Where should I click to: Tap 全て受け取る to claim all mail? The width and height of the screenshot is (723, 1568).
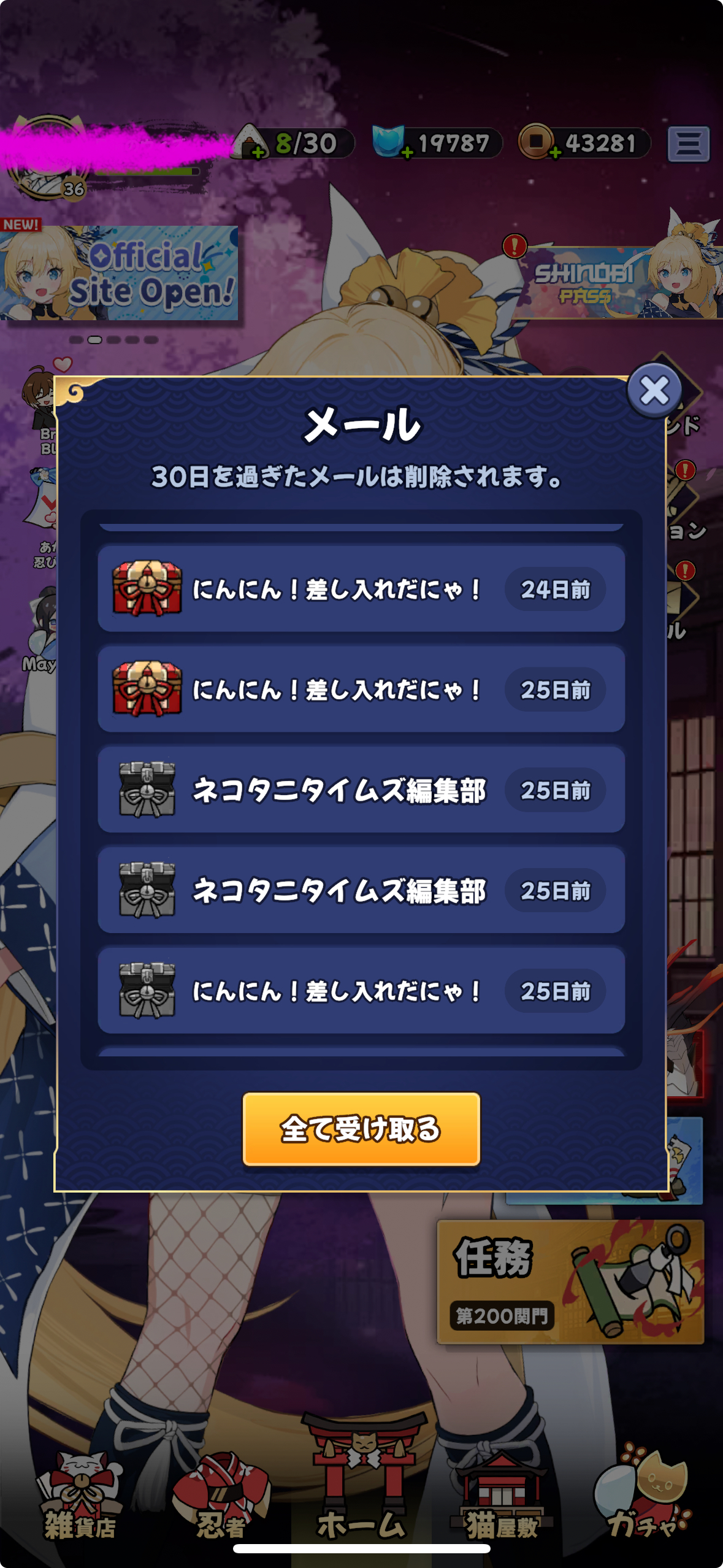pyautogui.click(x=361, y=1129)
